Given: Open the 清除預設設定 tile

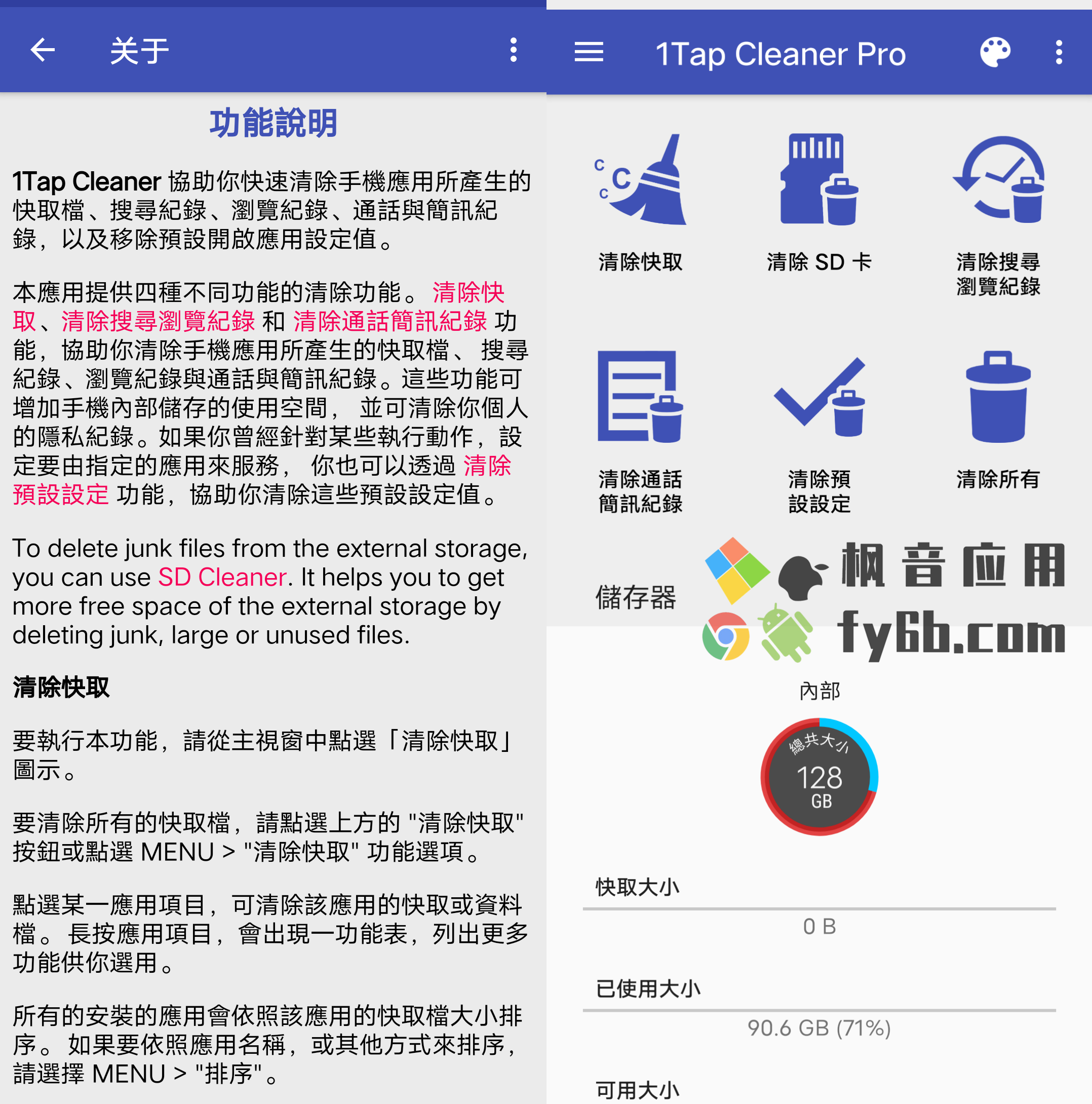Looking at the screenshot, I should click(819, 429).
